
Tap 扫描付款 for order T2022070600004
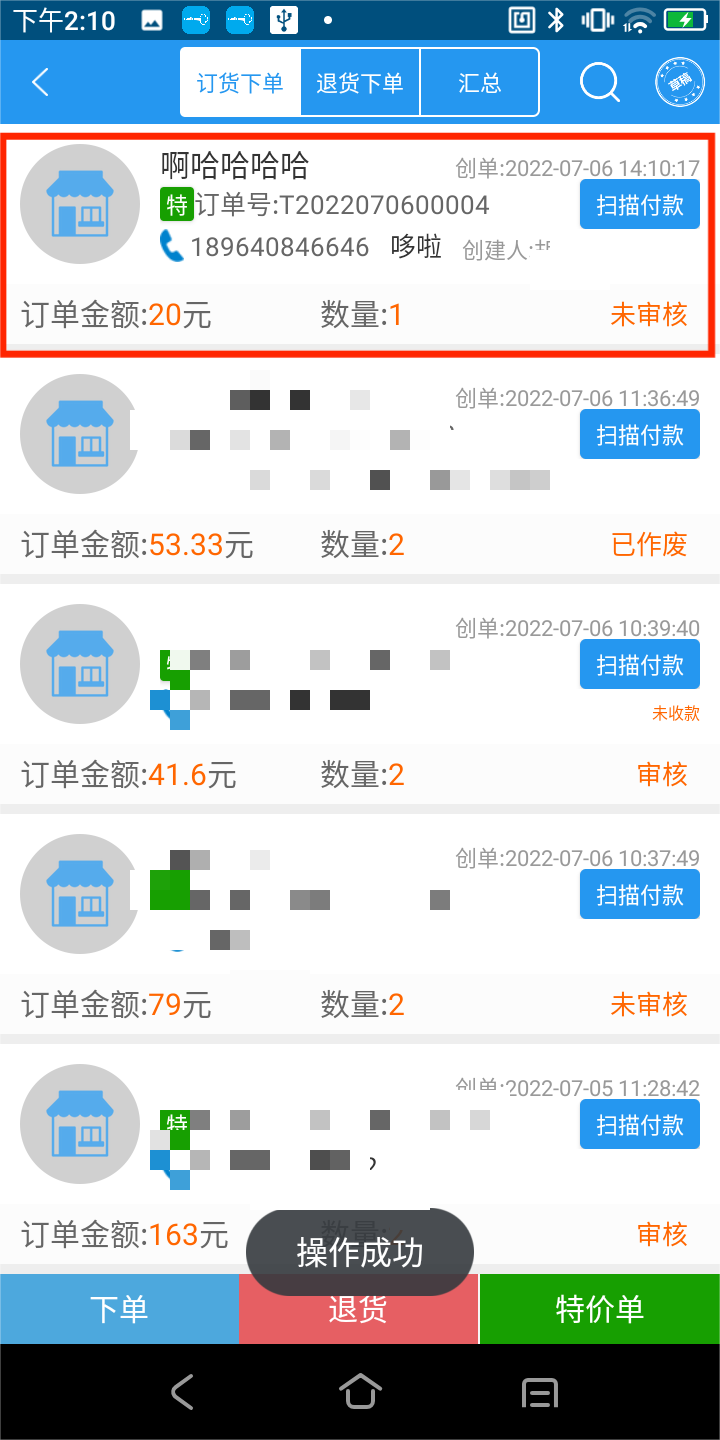tap(639, 205)
